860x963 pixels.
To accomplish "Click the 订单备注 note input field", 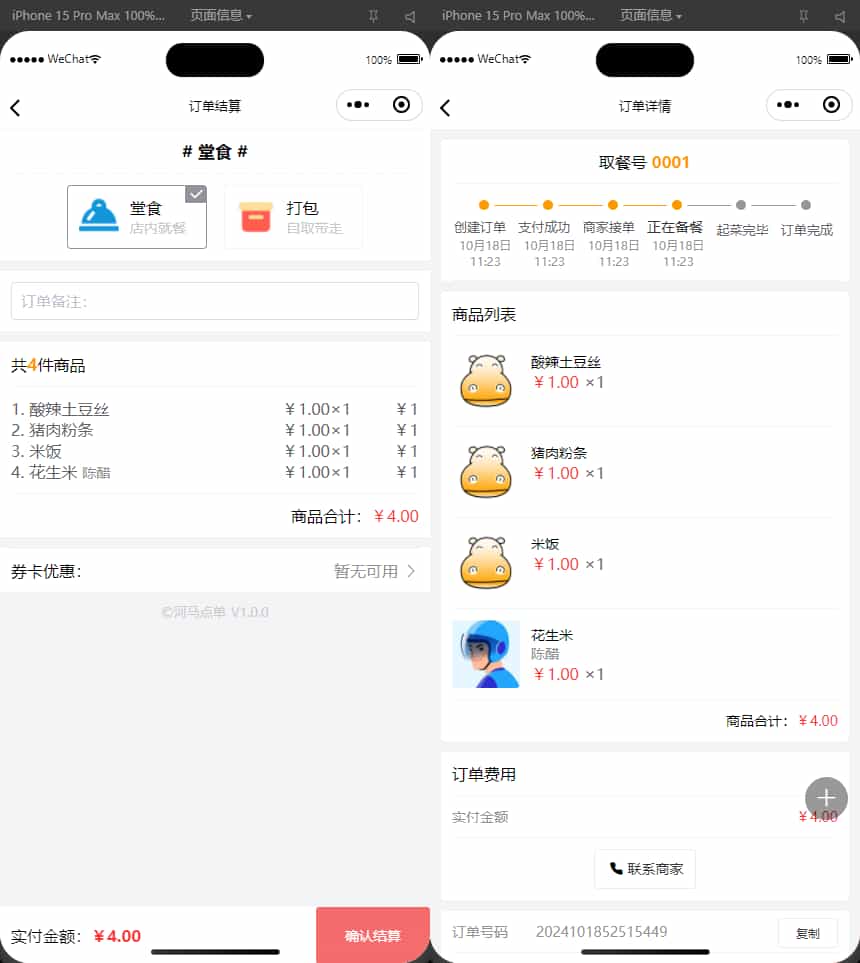I will [x=214, y=300].
